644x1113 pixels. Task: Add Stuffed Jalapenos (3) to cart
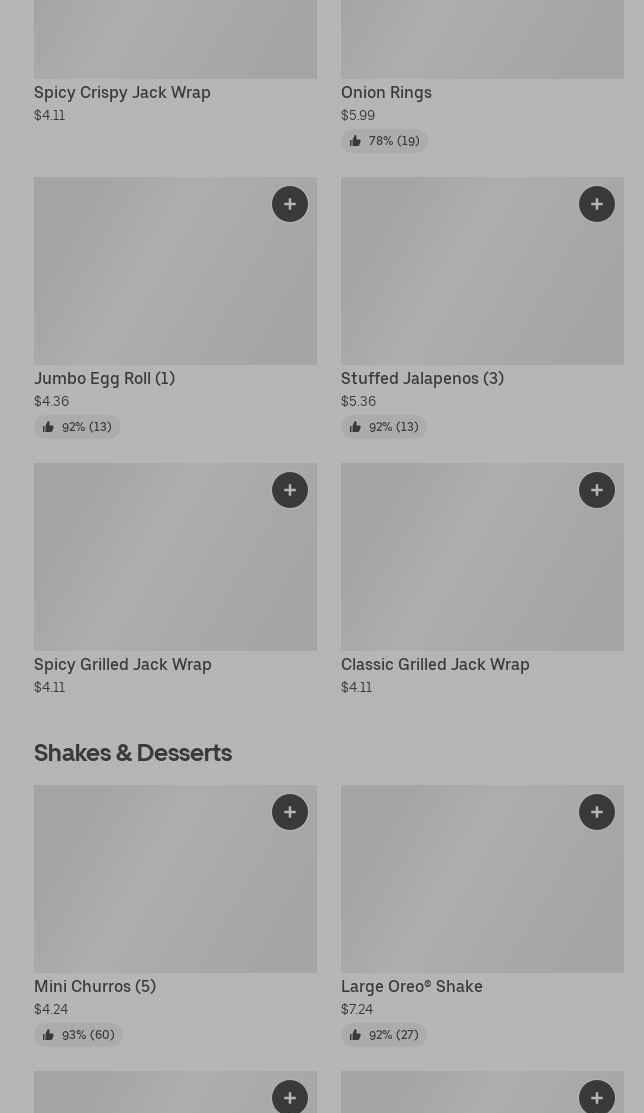pos(597,204)
